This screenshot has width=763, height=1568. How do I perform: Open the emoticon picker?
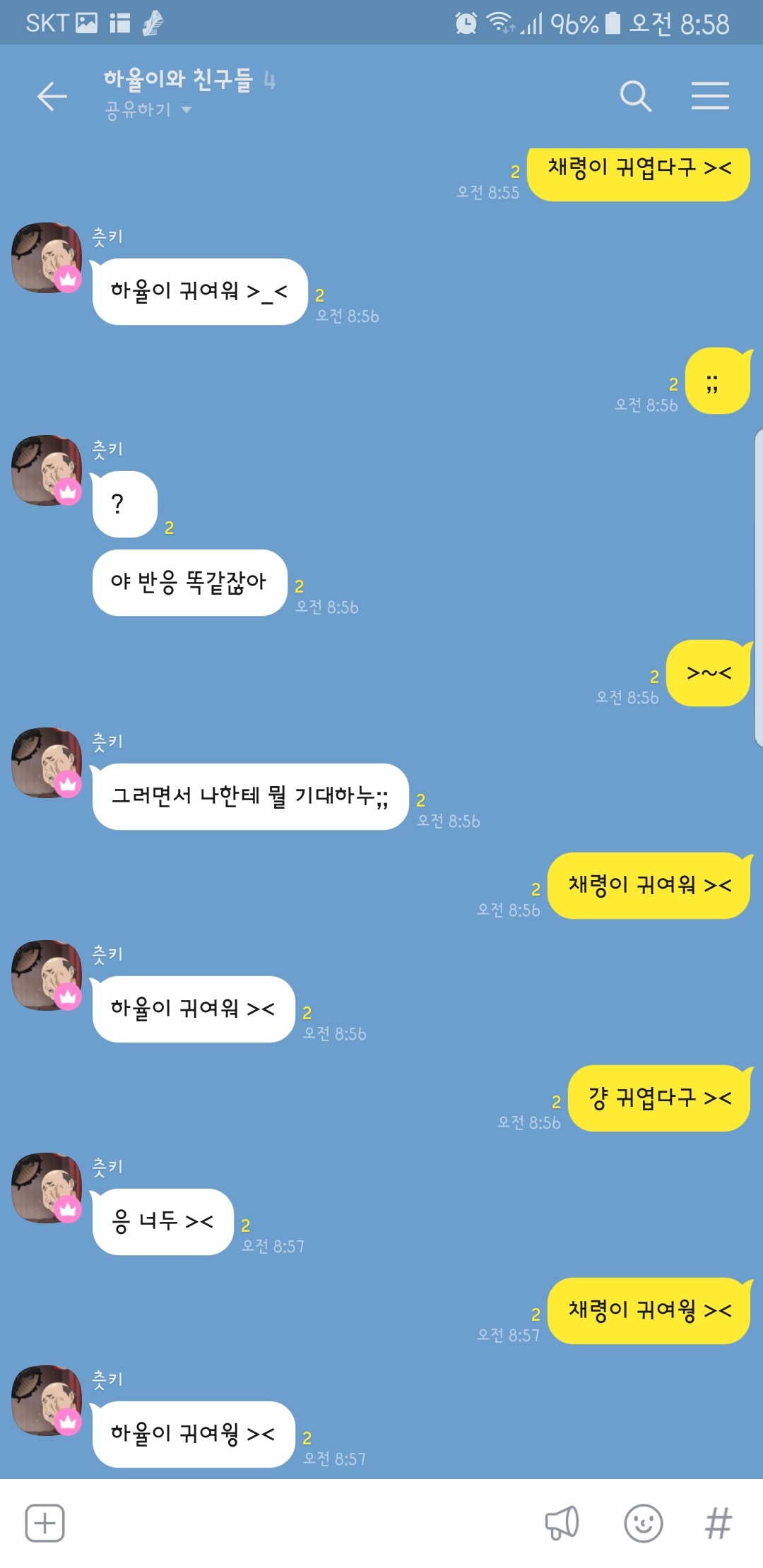643,1523
